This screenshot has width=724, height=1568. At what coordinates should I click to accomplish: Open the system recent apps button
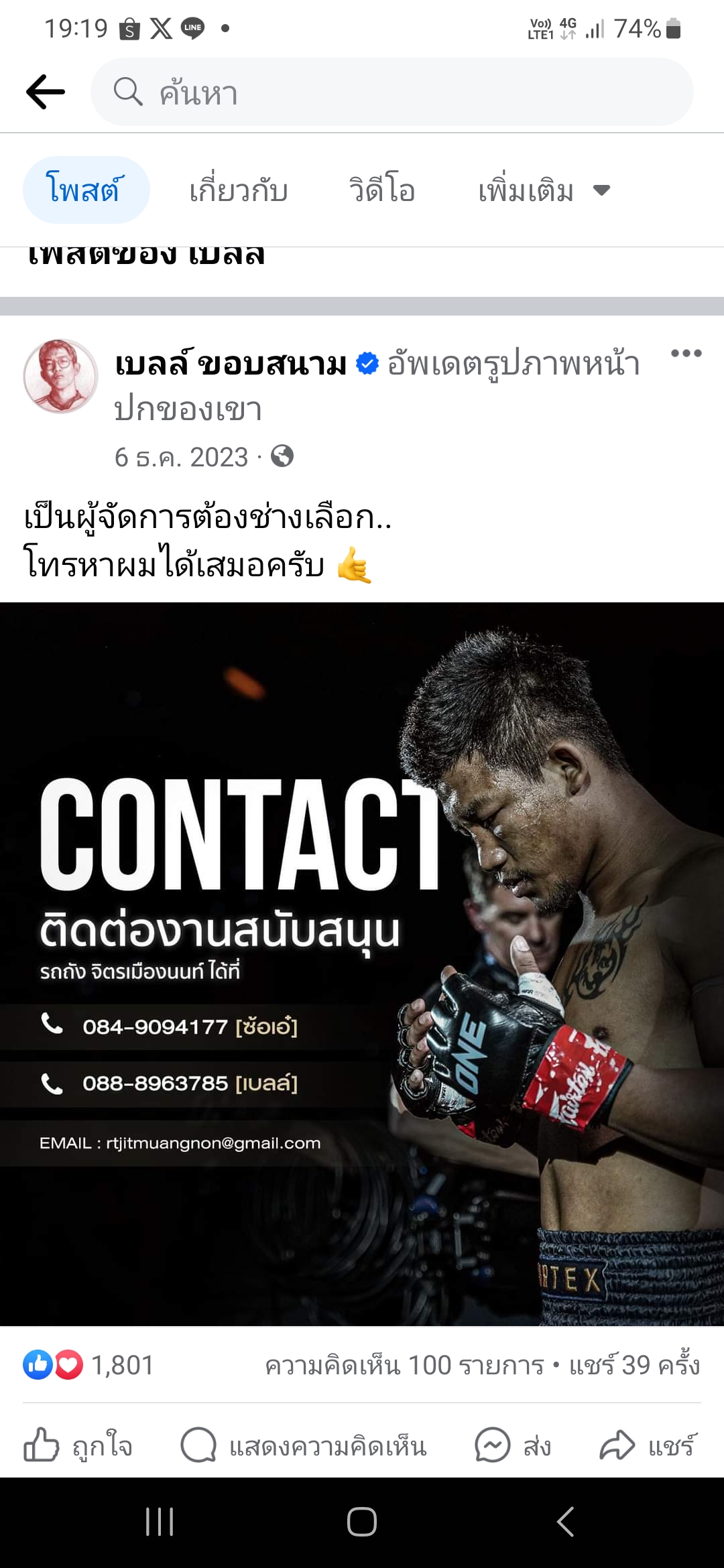pyautogui.click(x=160, y=1522)
